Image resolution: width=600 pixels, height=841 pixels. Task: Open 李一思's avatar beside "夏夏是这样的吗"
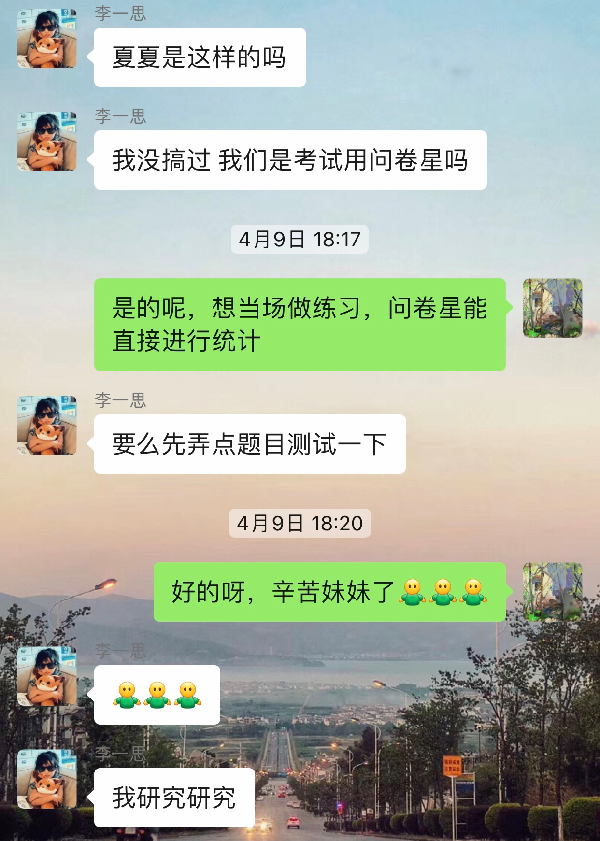point(47,39)
